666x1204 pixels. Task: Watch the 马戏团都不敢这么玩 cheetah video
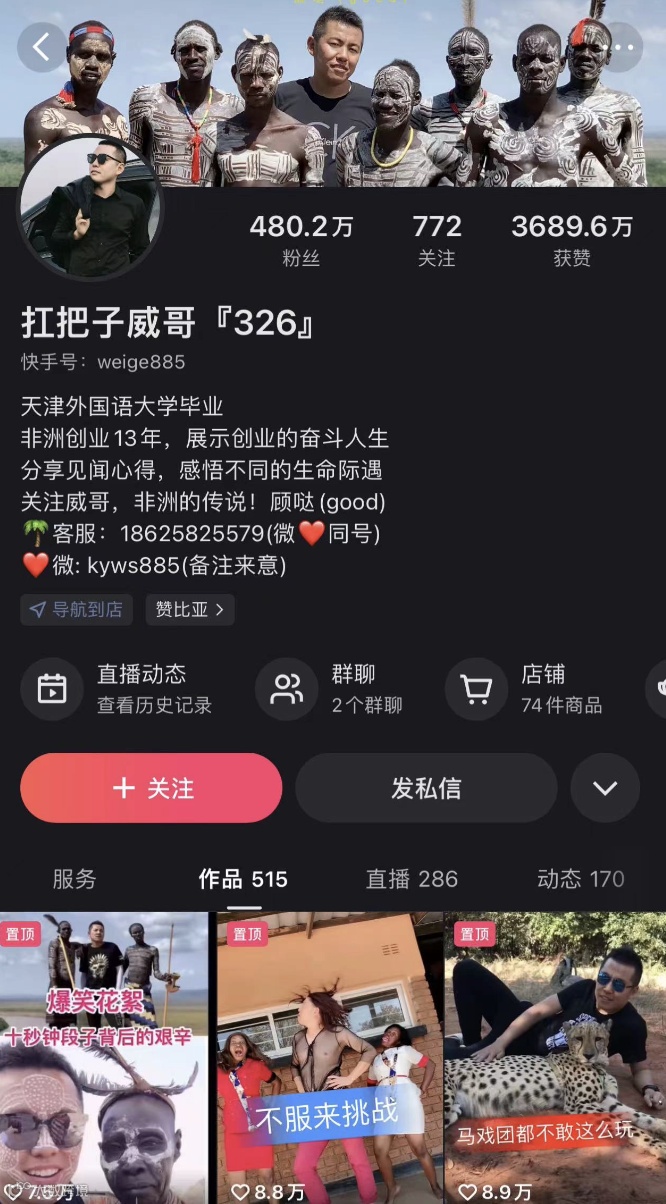tap(555, 1060)
